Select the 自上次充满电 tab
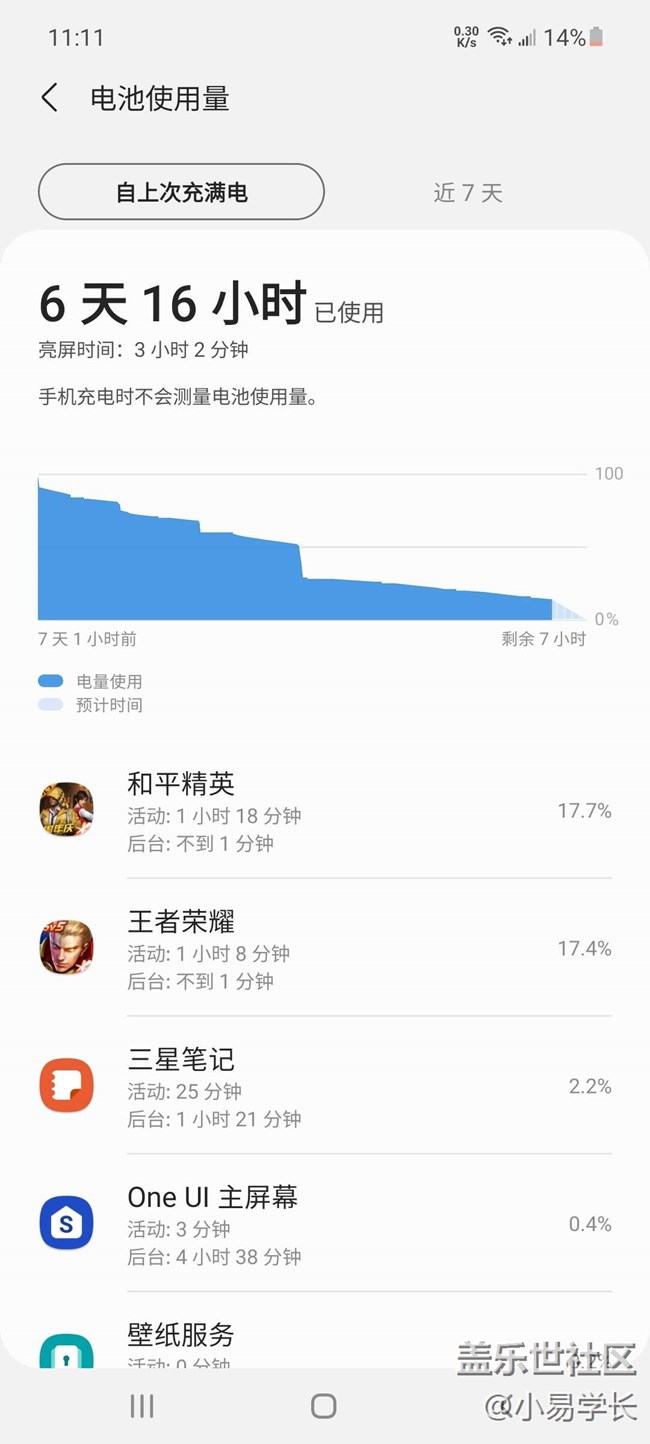 click(x=181, y=192)
